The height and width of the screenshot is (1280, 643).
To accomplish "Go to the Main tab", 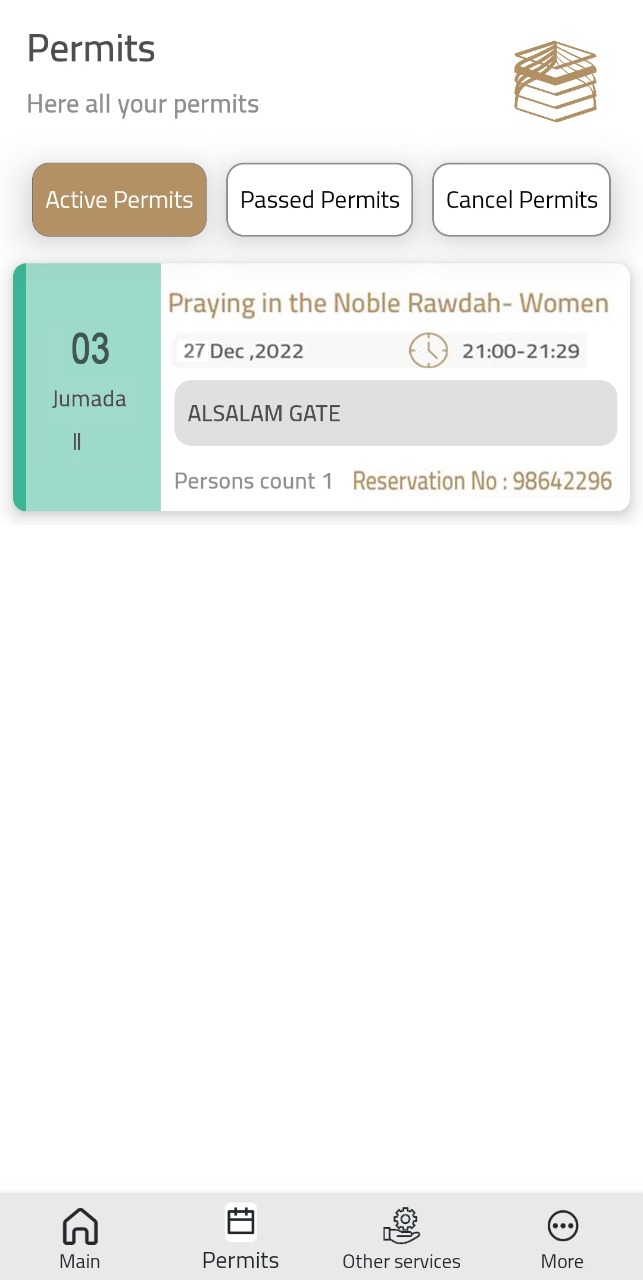I will 80,1237.
